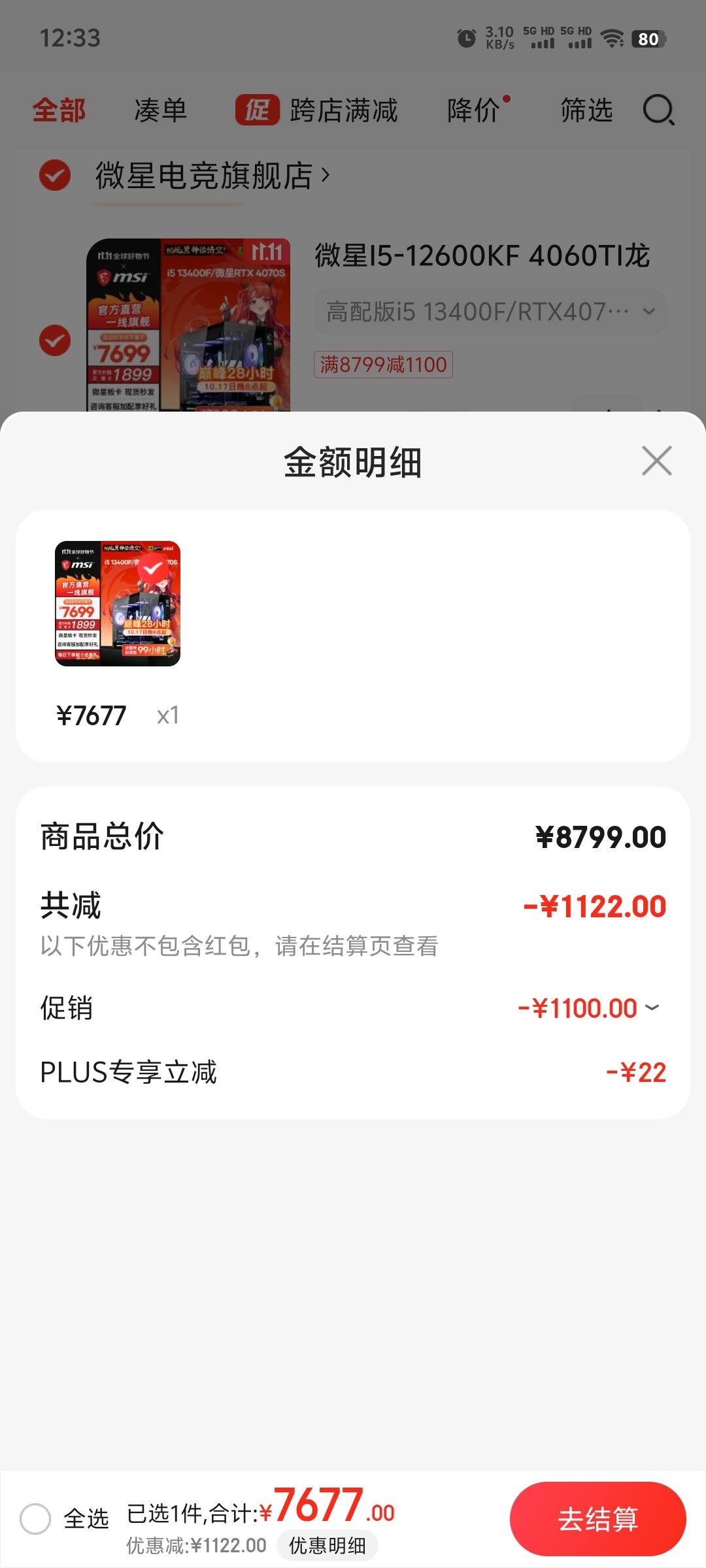Close the 金额明细 price detail sheet
The image size is (706, 1568).
coord(656,461)
